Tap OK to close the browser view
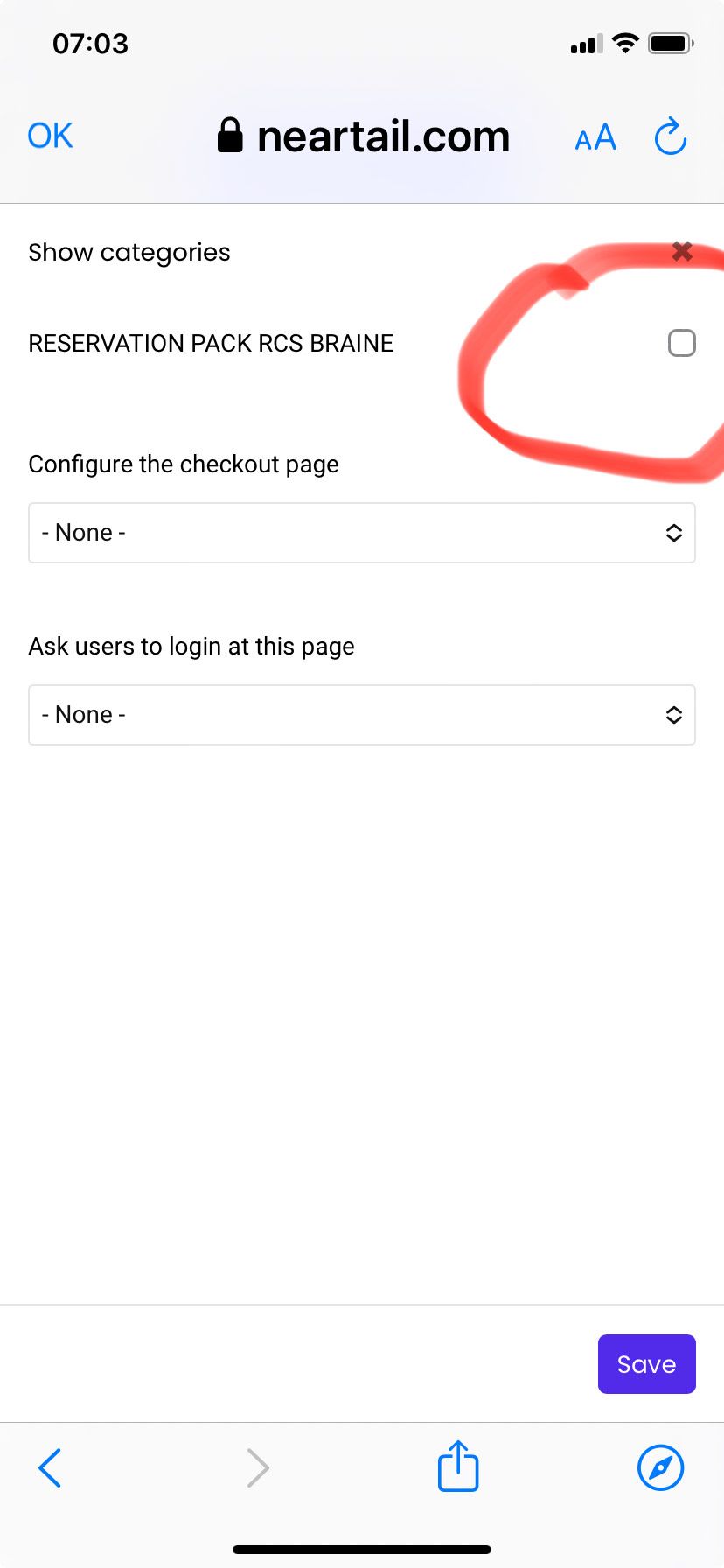 click(x=50, y=136)
